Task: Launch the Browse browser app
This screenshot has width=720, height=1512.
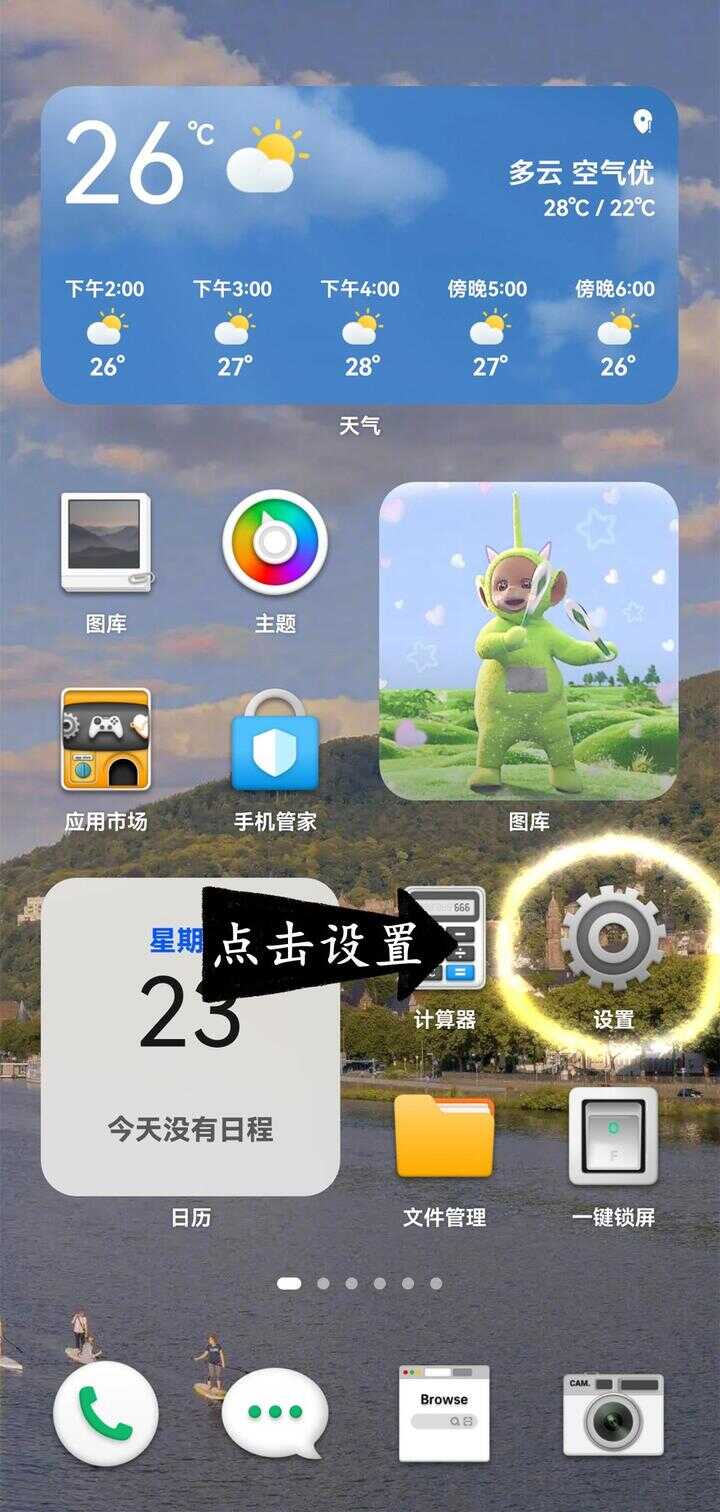Action: point(444,1413)
